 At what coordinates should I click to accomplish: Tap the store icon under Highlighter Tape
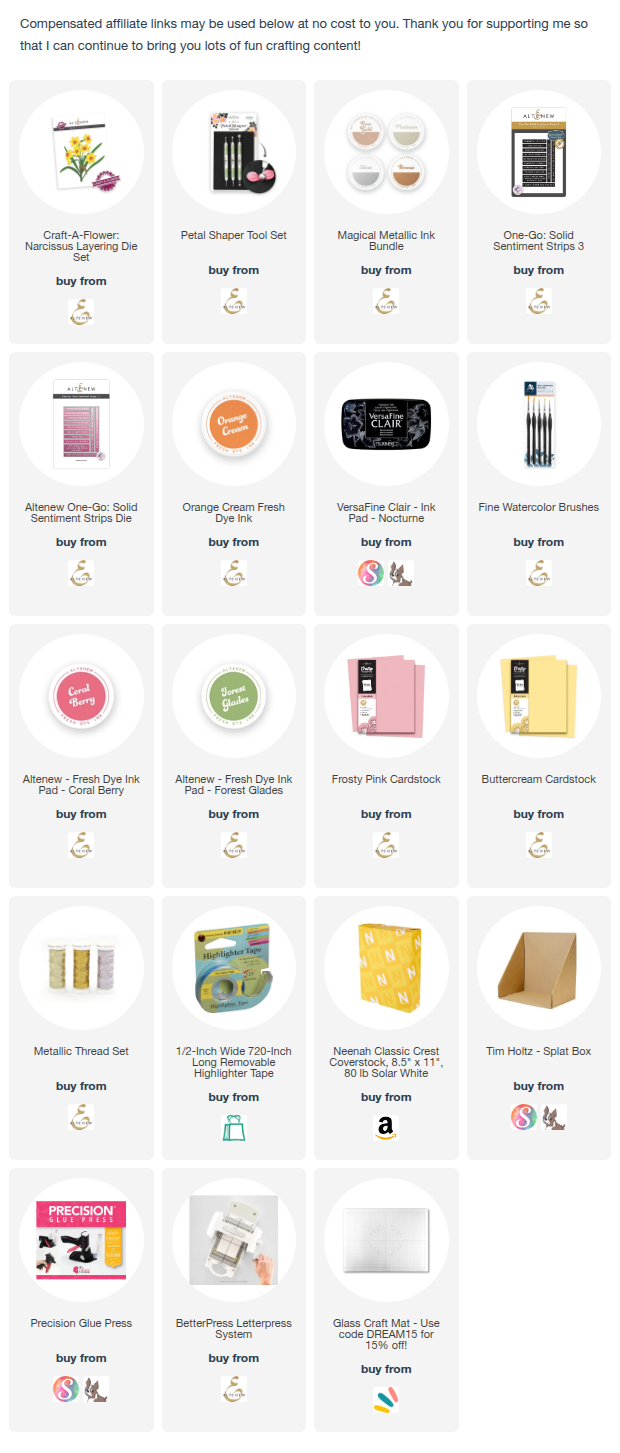[x=233, y=1128]
